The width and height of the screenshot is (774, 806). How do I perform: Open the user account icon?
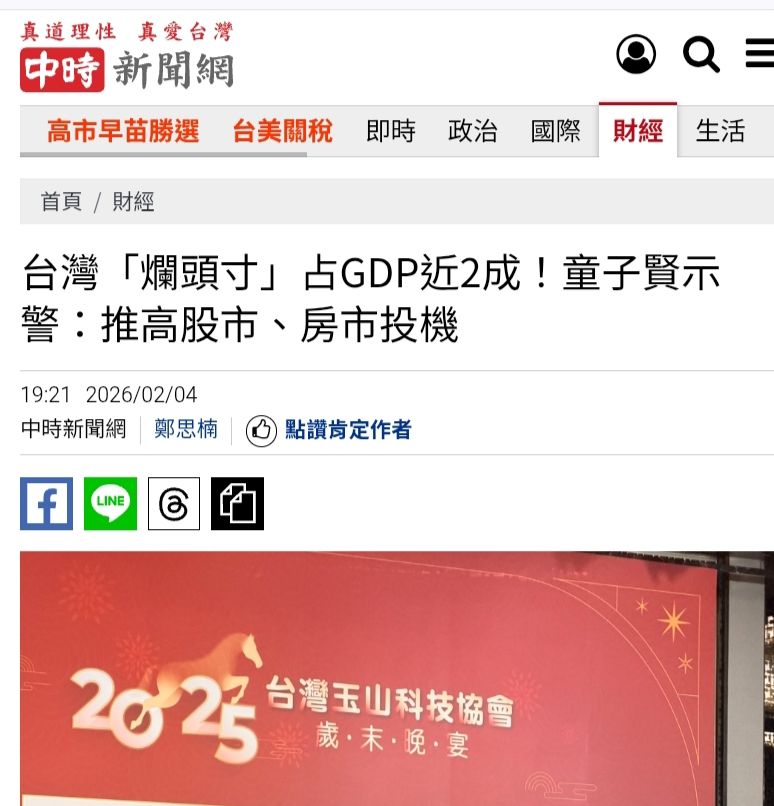click(x=636, y=54)
